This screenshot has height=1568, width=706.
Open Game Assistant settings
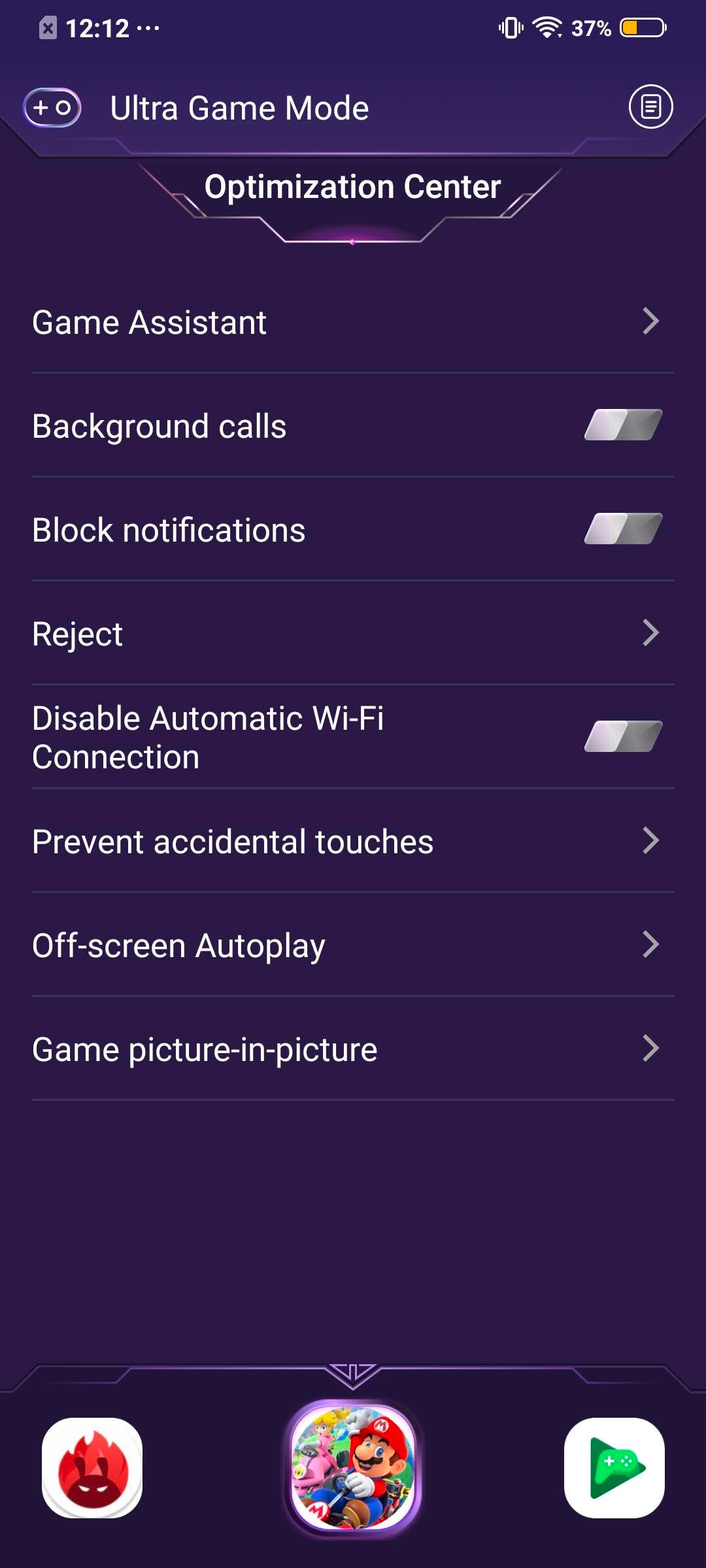coord(353,322)
